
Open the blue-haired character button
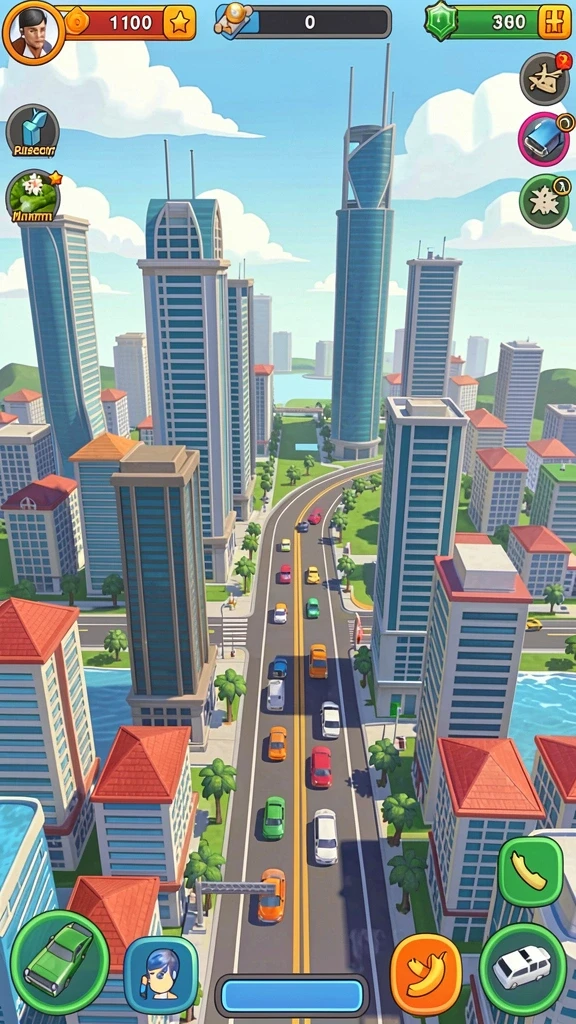pyautogui.click(x=161, y=975)
